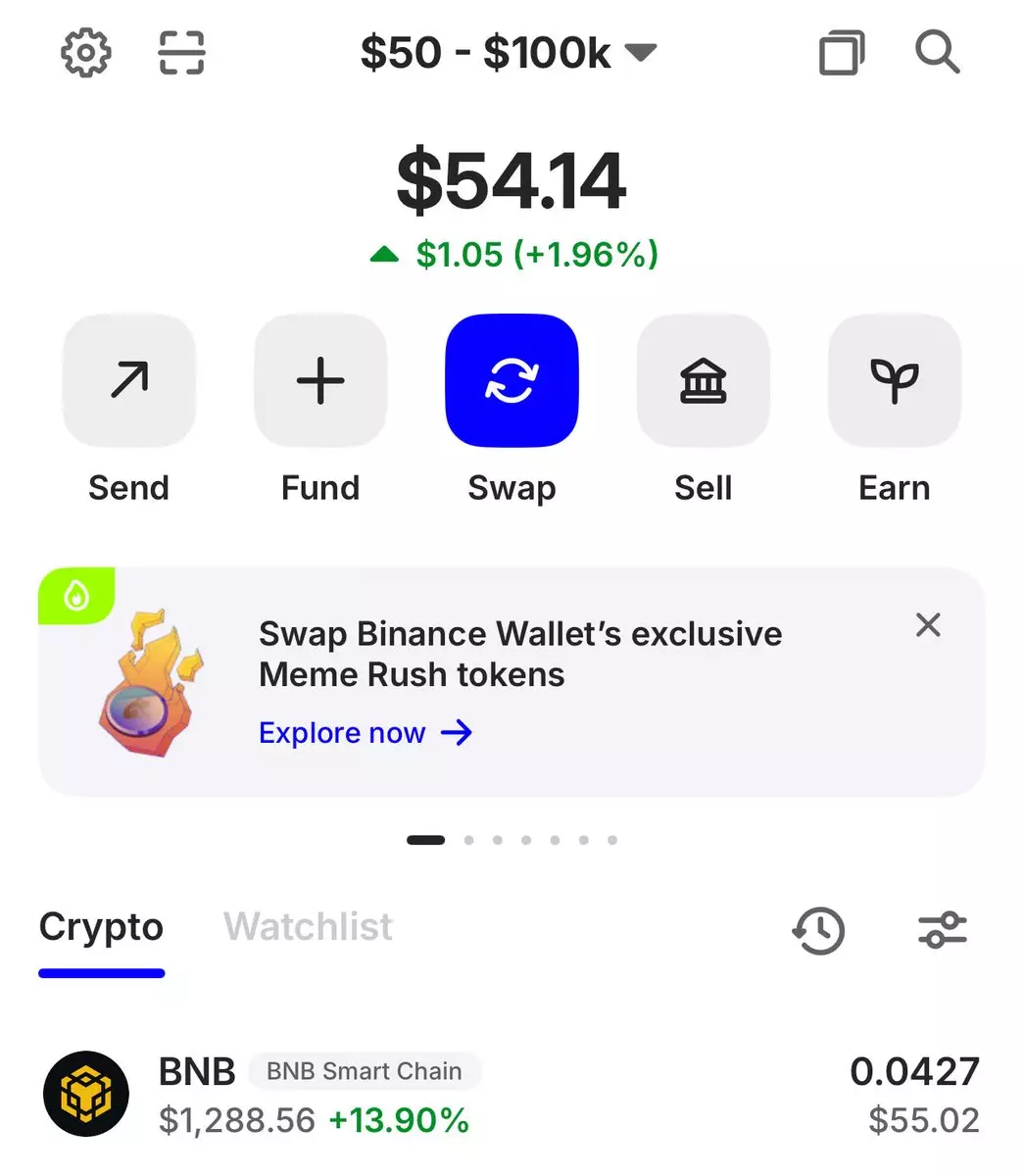The image size is (1024, 1176).
Task: Open the settings gear
Action: point(86,53)
